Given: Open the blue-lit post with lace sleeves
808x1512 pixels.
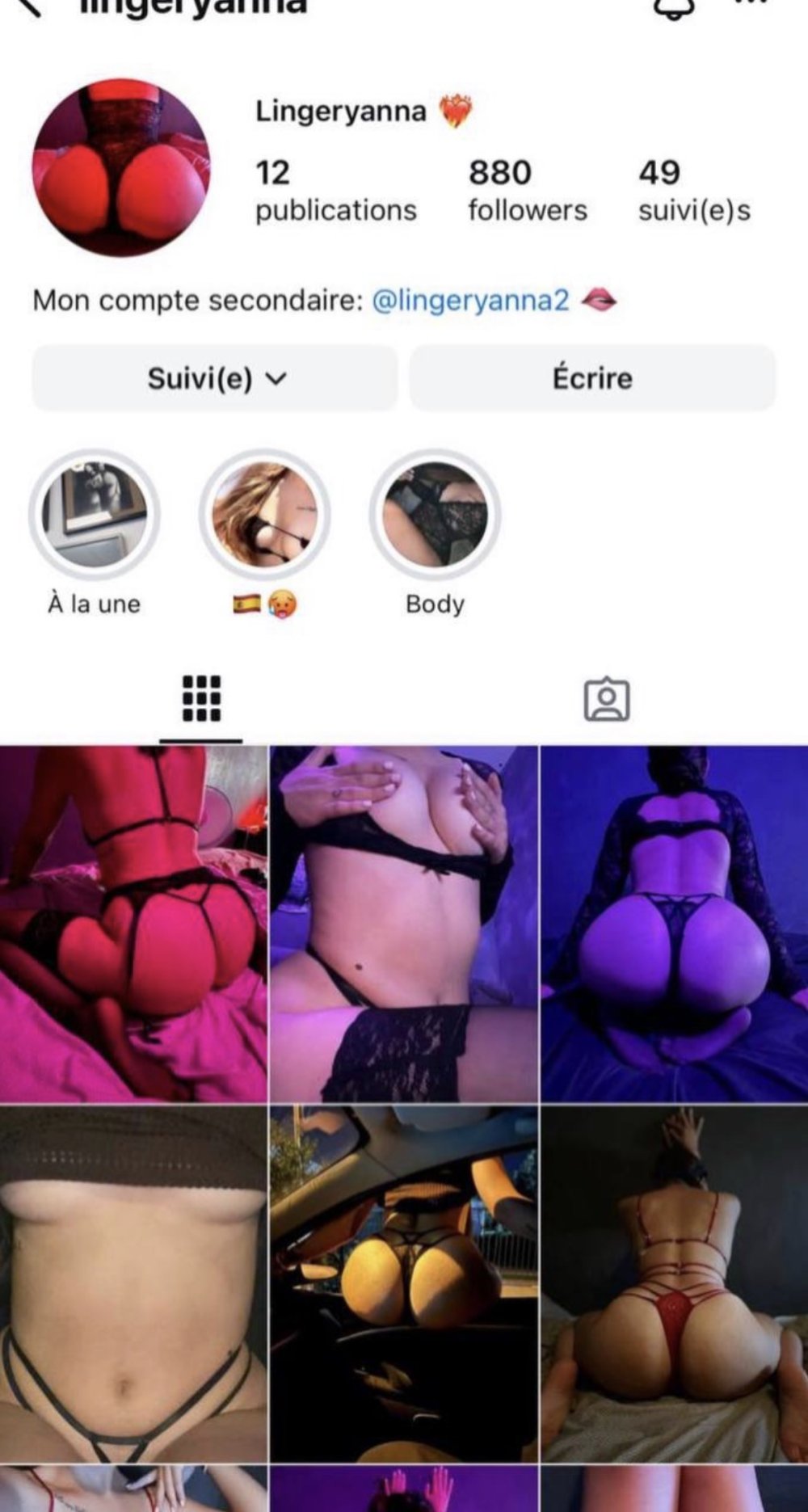Looking at the screenshot, I should click(673, 924).
